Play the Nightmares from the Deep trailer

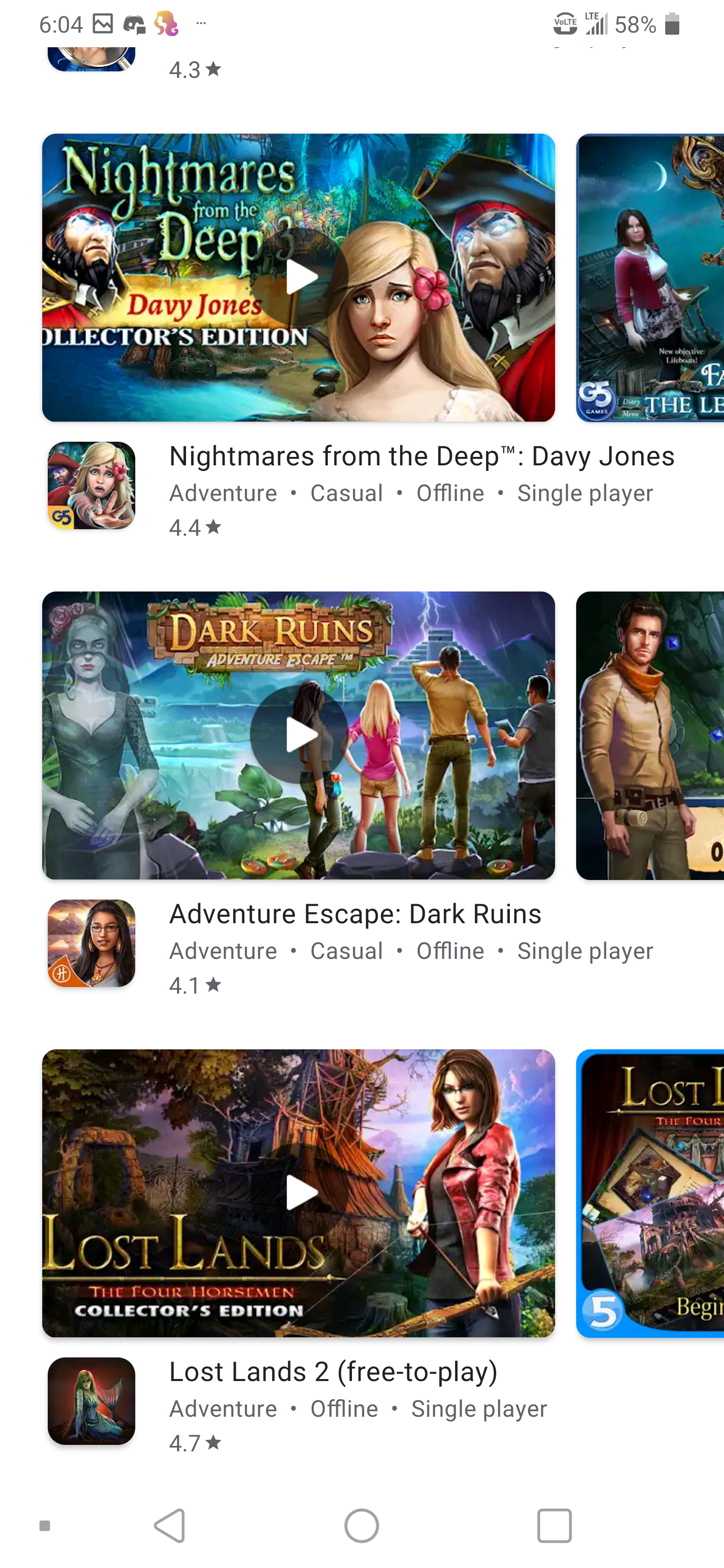click(x=298, y=277)
